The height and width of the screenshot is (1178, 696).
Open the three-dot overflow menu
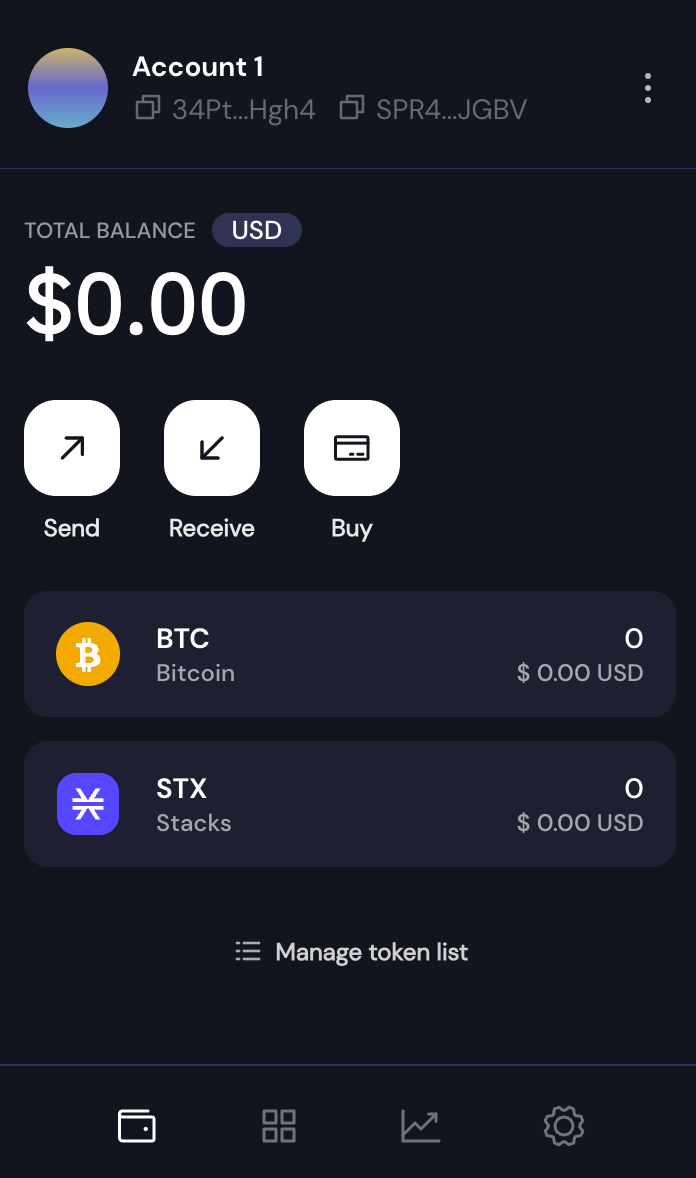coord(647,88)
